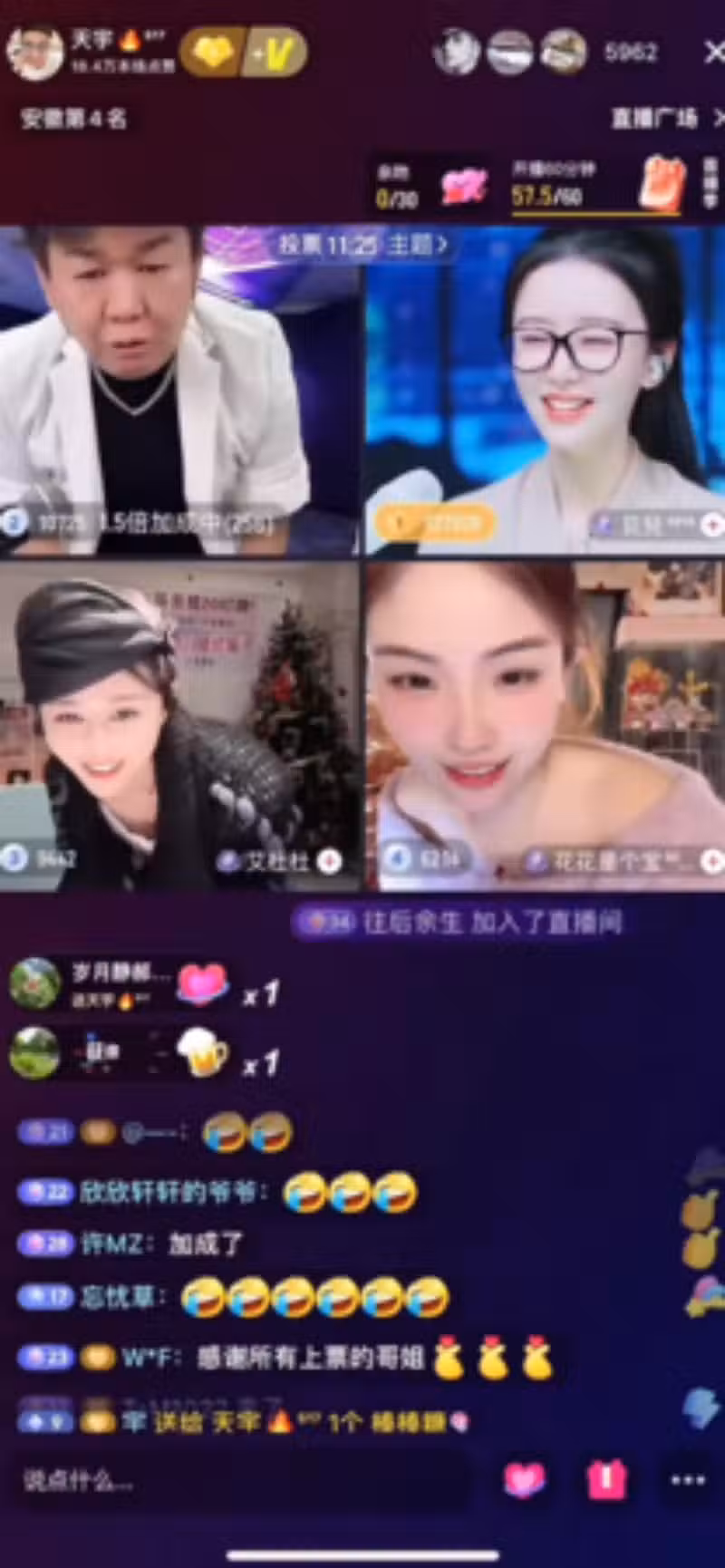
Task: Follow 花花是个宝 with the plus icon
Action: tap(712, 860)
